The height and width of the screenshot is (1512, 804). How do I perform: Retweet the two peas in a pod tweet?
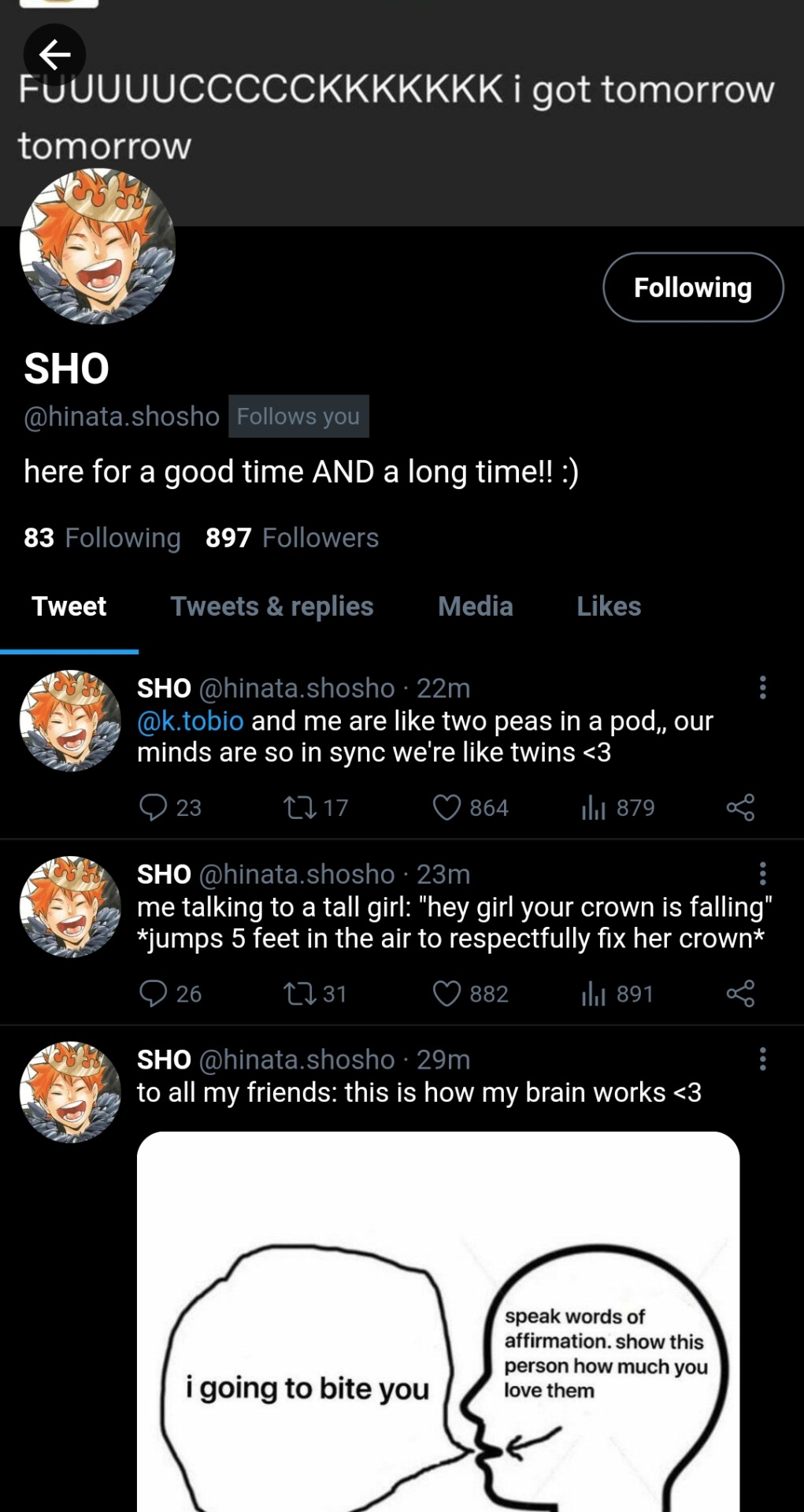300,807
